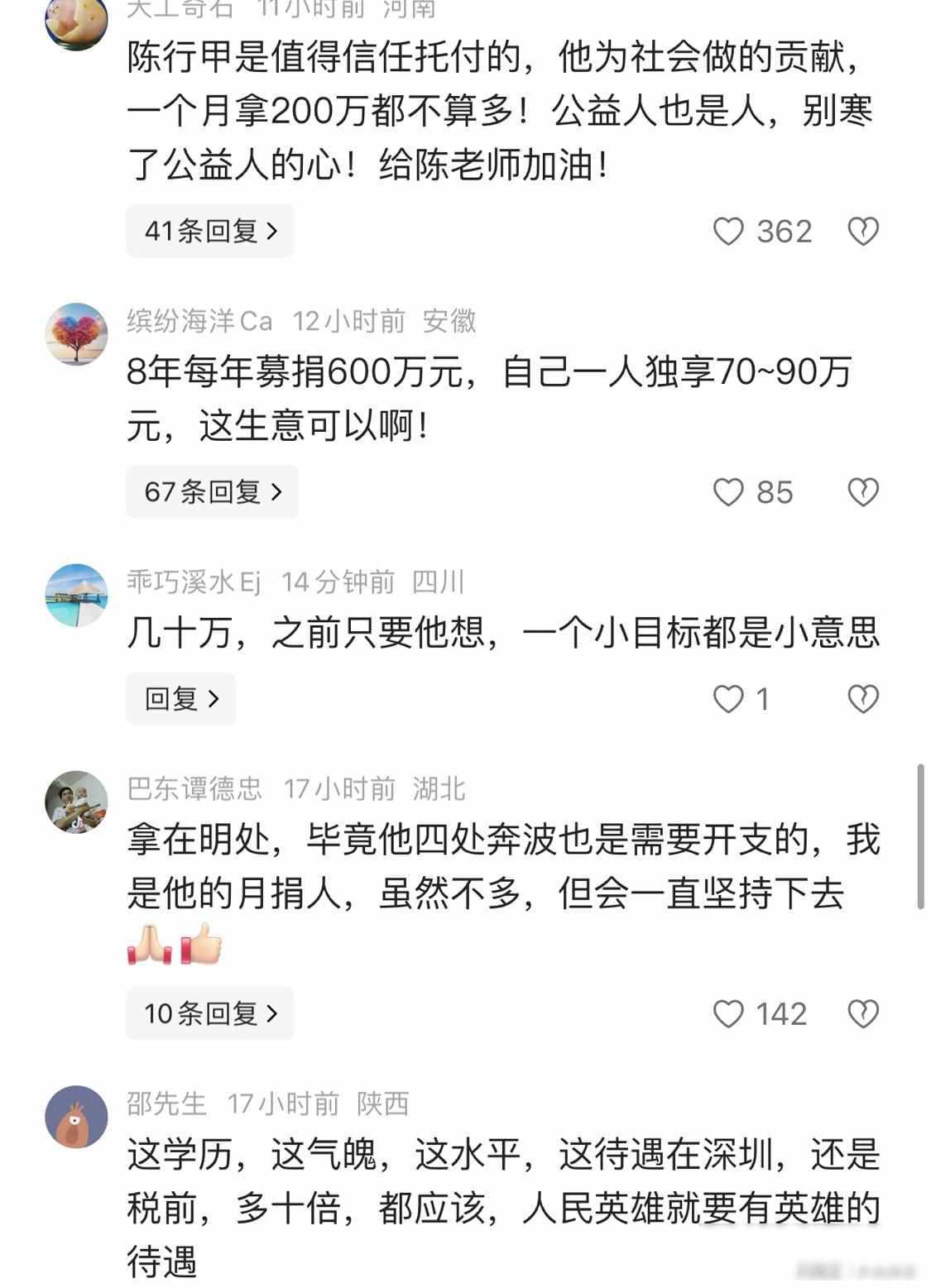Expand the 41条回复 replies thread

click(210, 231)
